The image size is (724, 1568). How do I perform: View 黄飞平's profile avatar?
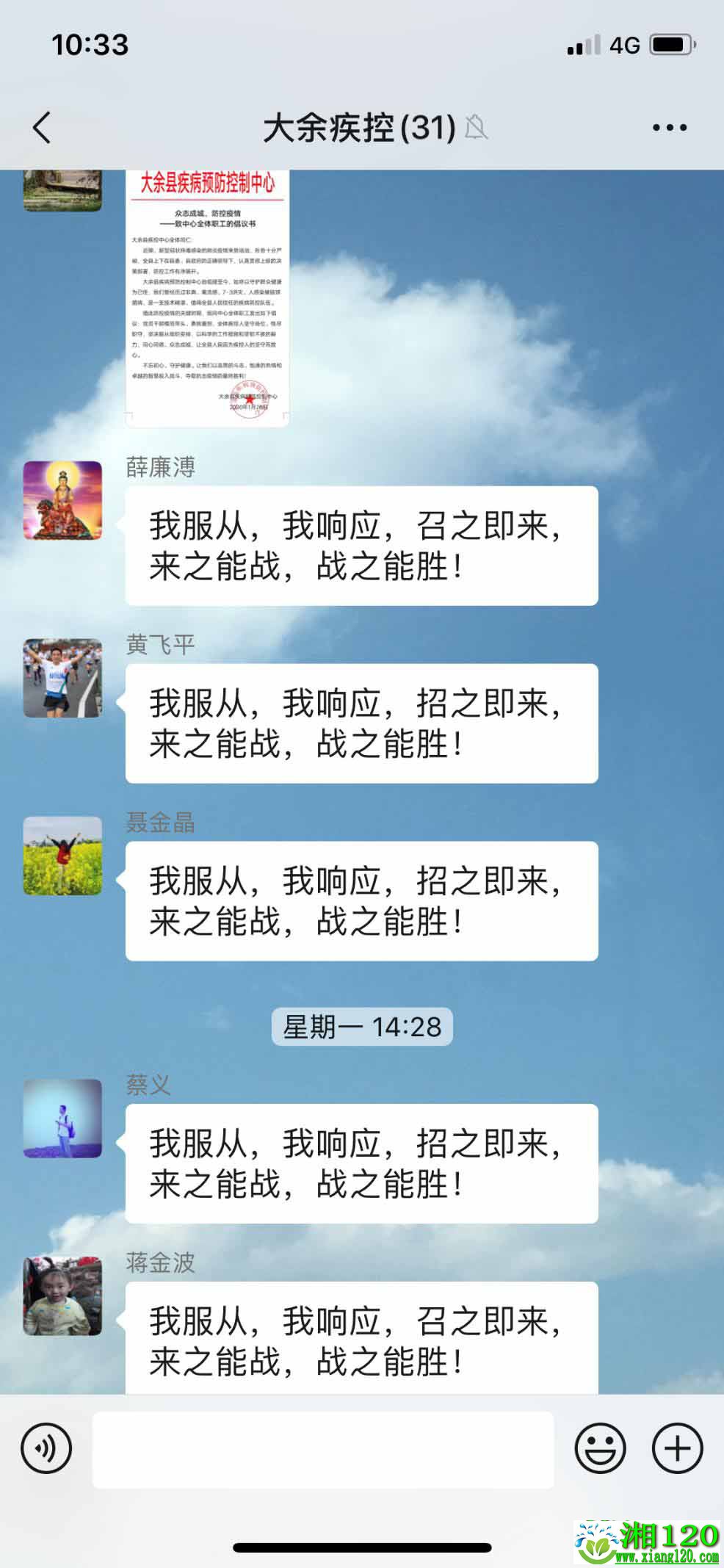[x=63, y=678]
